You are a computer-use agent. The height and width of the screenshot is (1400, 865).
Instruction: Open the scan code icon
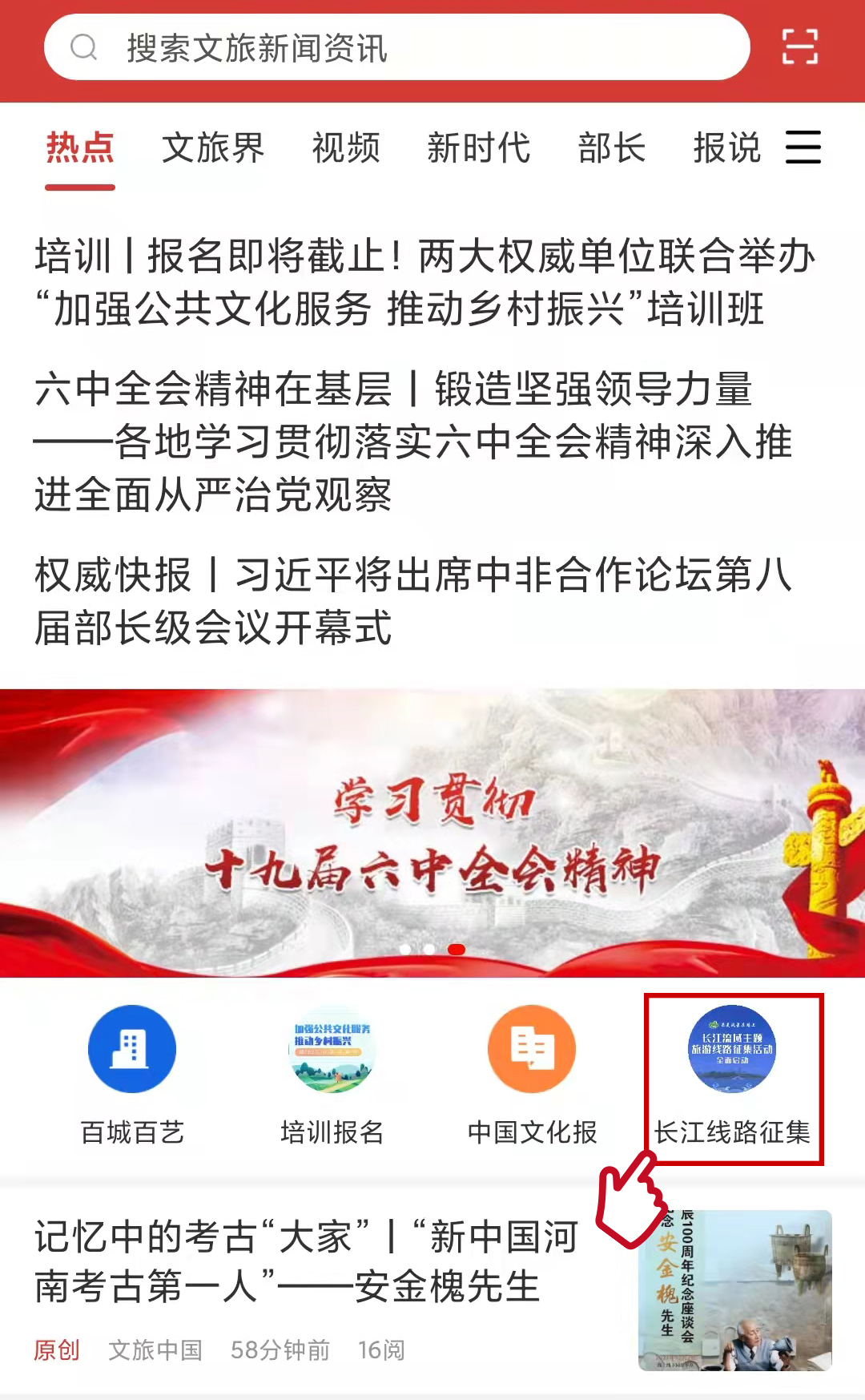coord(799,47)
